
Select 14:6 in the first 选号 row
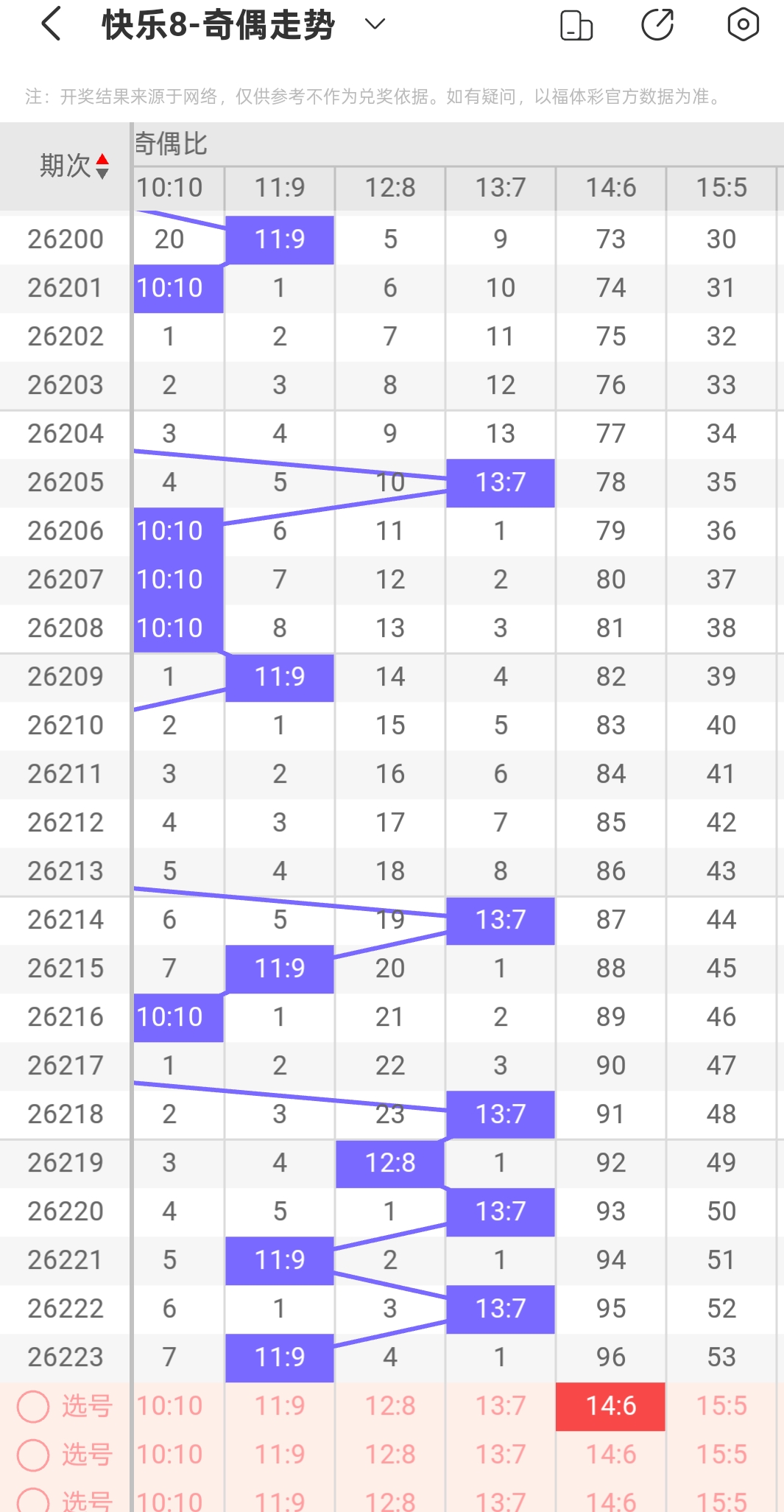[x=611, y=1407]
